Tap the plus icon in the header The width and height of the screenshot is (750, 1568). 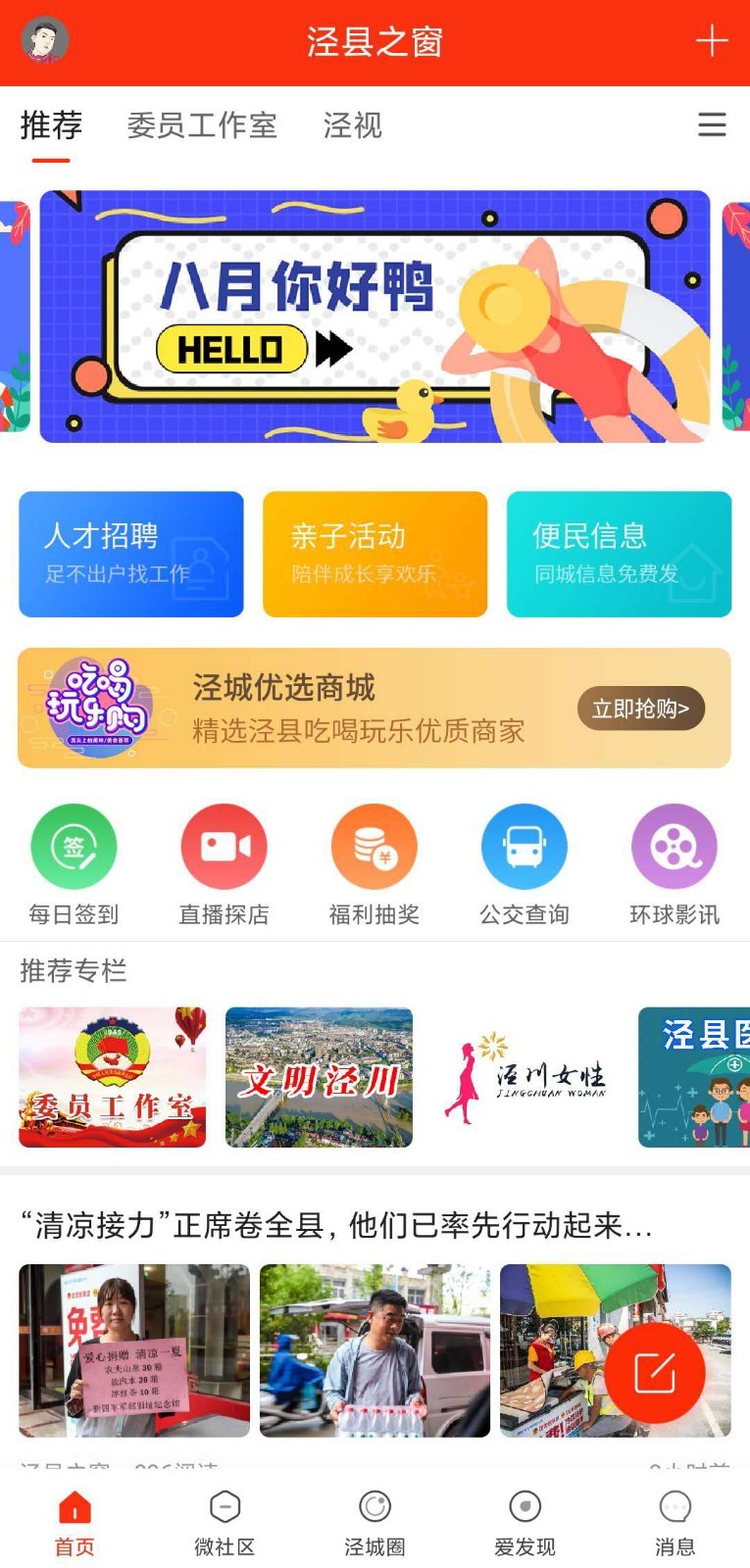pyautogui.click(x=711, y=41)
